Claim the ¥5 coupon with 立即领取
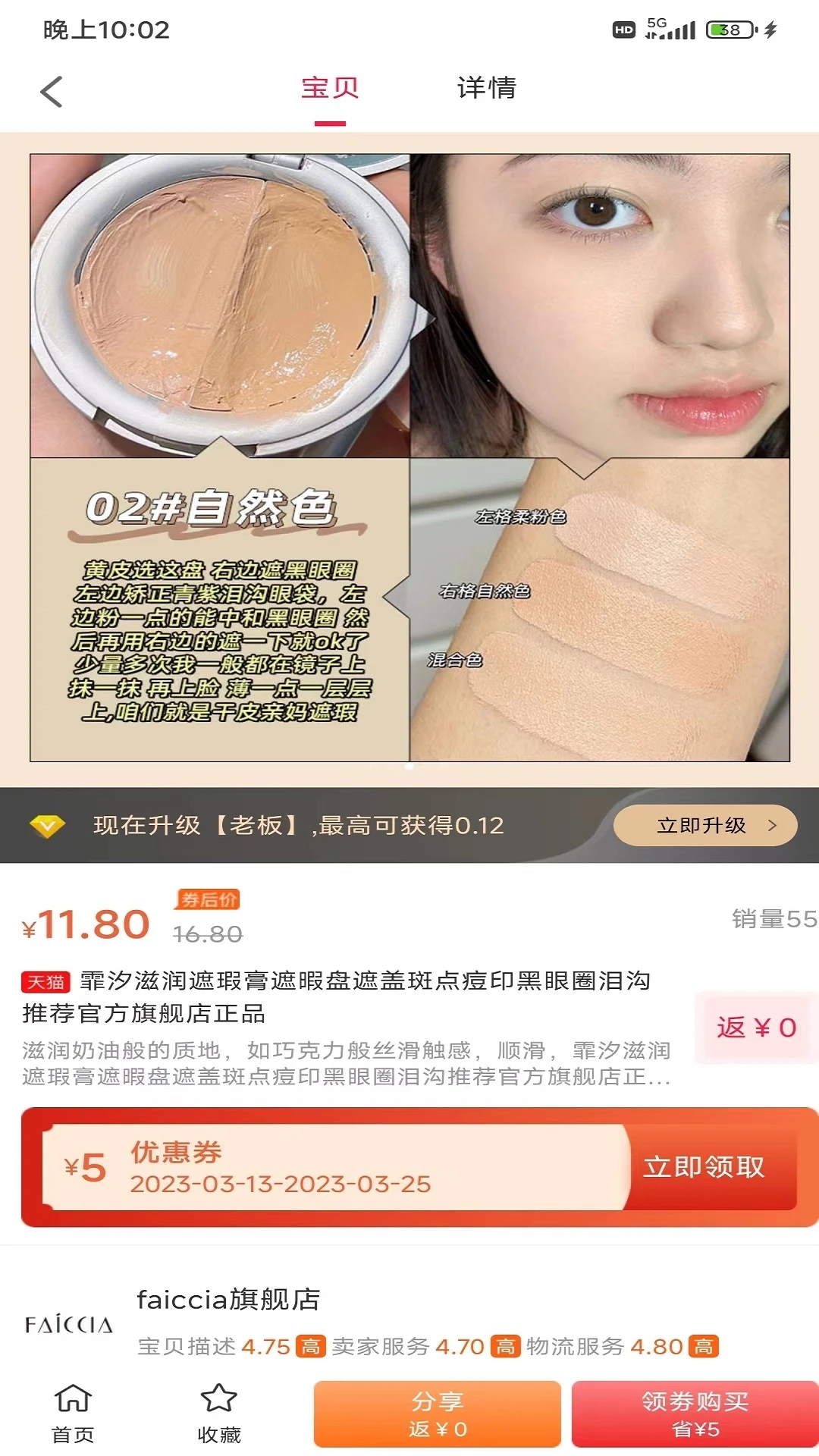Viewport: 819px width, 1456px height. [704, 1167]
